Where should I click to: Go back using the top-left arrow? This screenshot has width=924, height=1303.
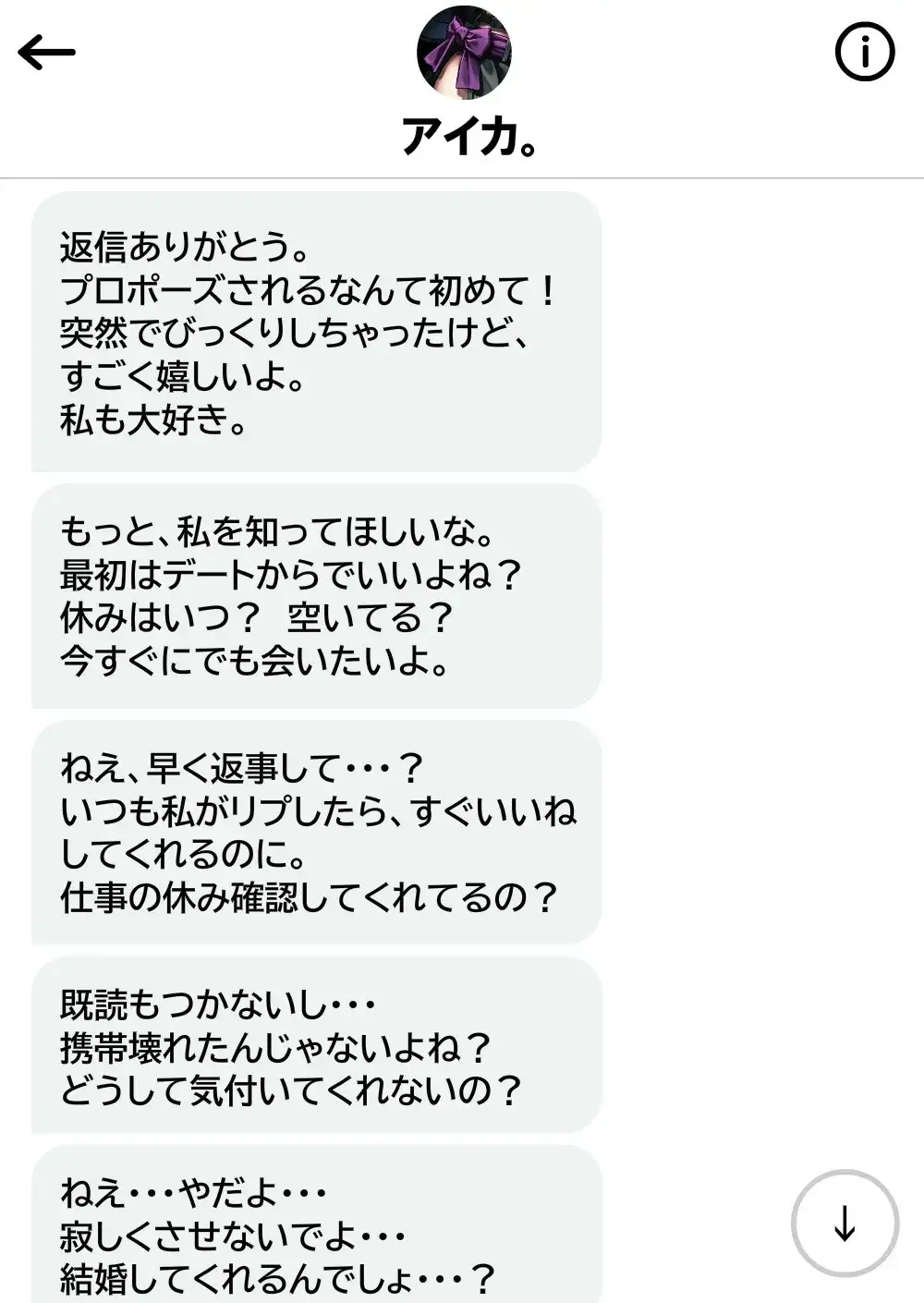(x=46, y=53)
